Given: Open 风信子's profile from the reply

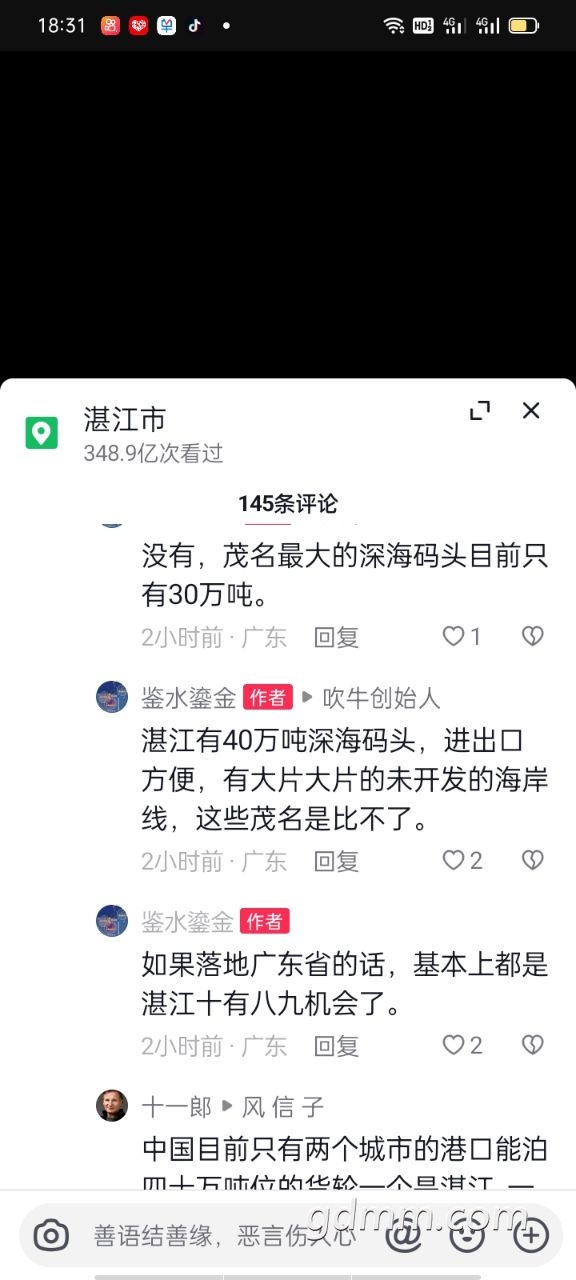Looking at the screenshot, I should [x=283, y=1107].
